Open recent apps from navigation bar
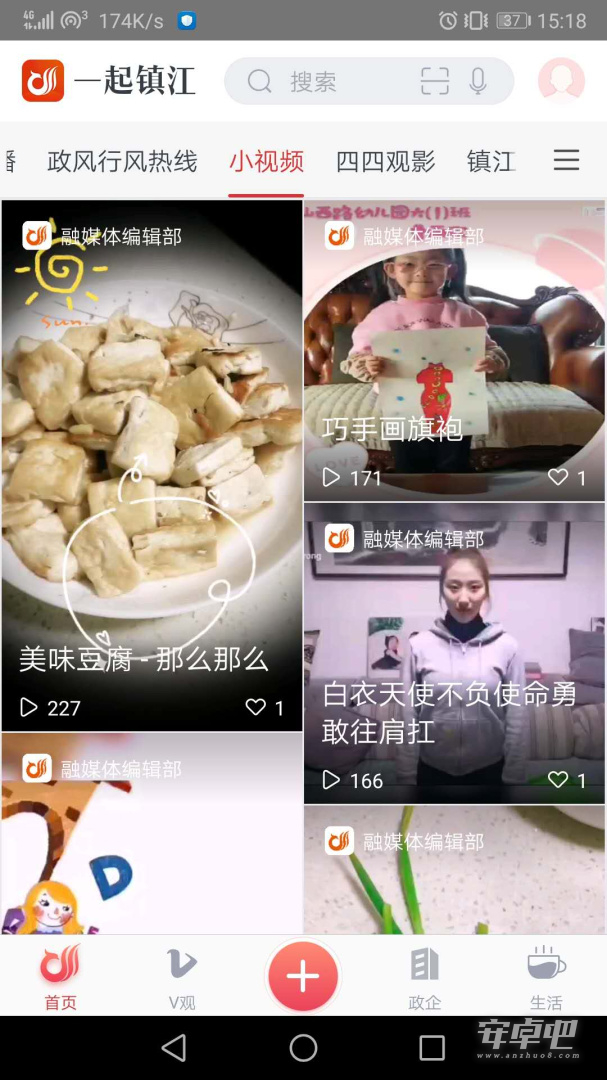The image size is (607, 1080). pyautogui.click(x=432, y=1048)
